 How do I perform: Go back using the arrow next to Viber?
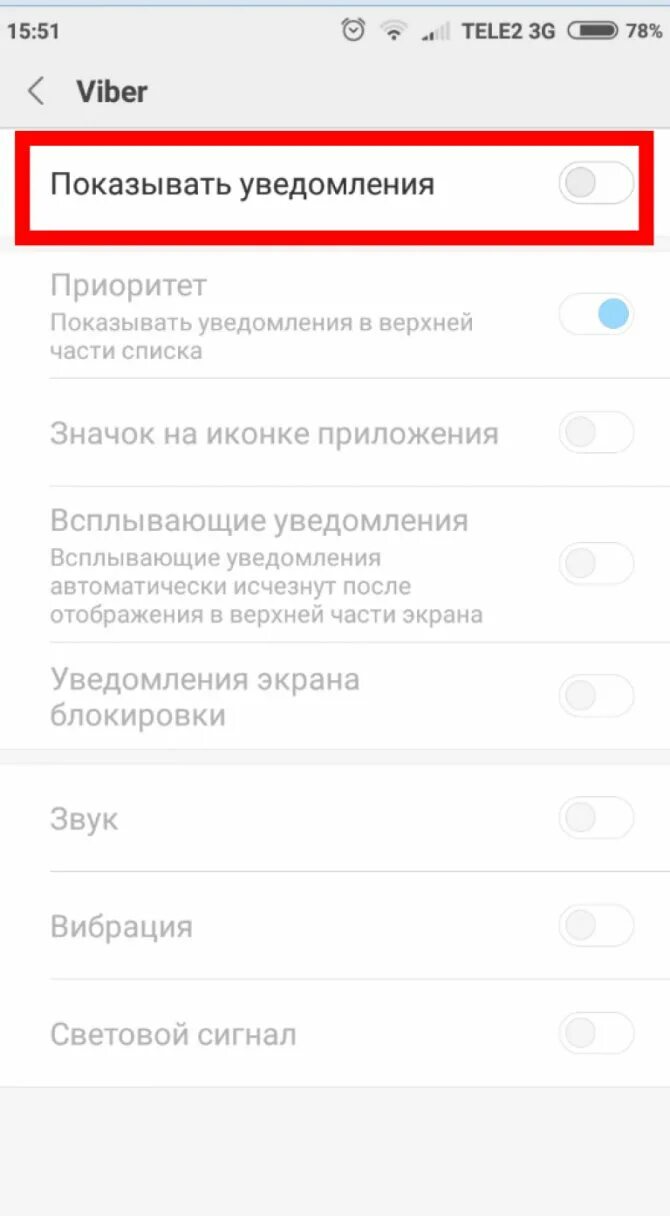point(37,92)
